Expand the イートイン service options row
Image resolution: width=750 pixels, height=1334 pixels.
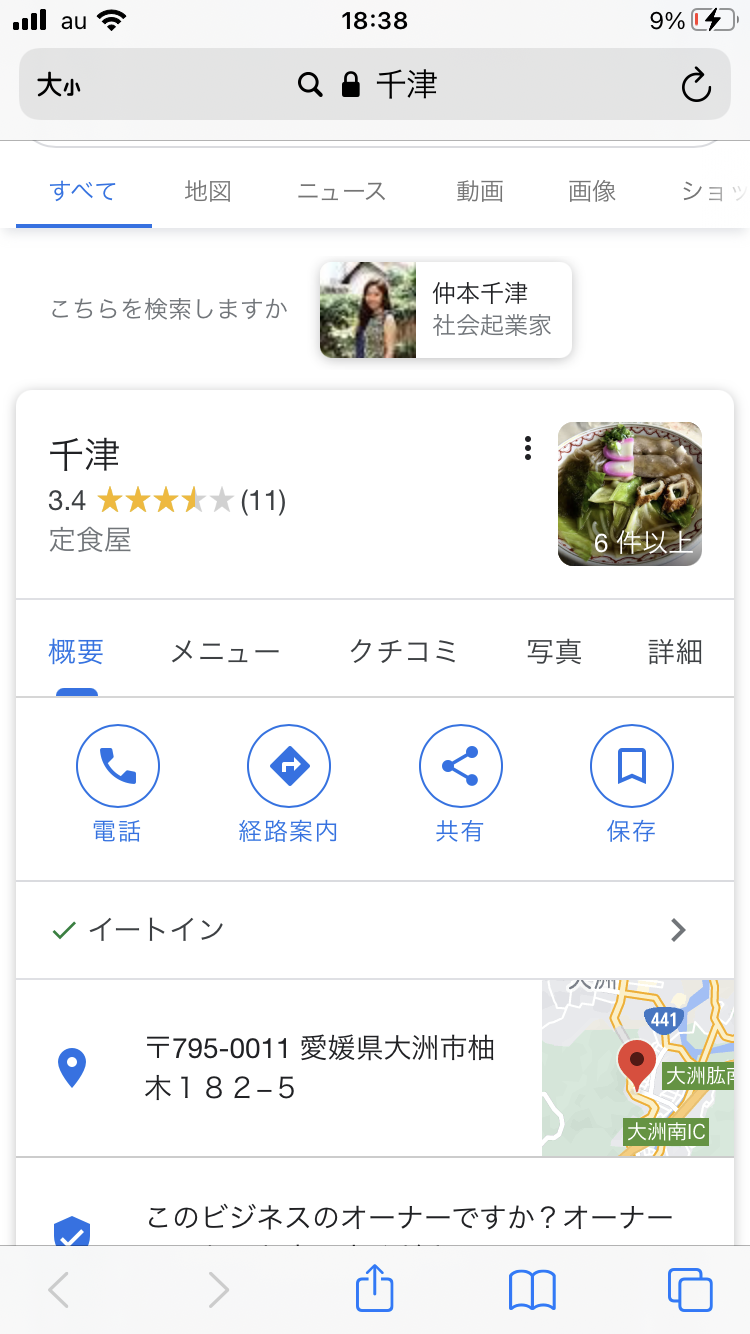375,930
